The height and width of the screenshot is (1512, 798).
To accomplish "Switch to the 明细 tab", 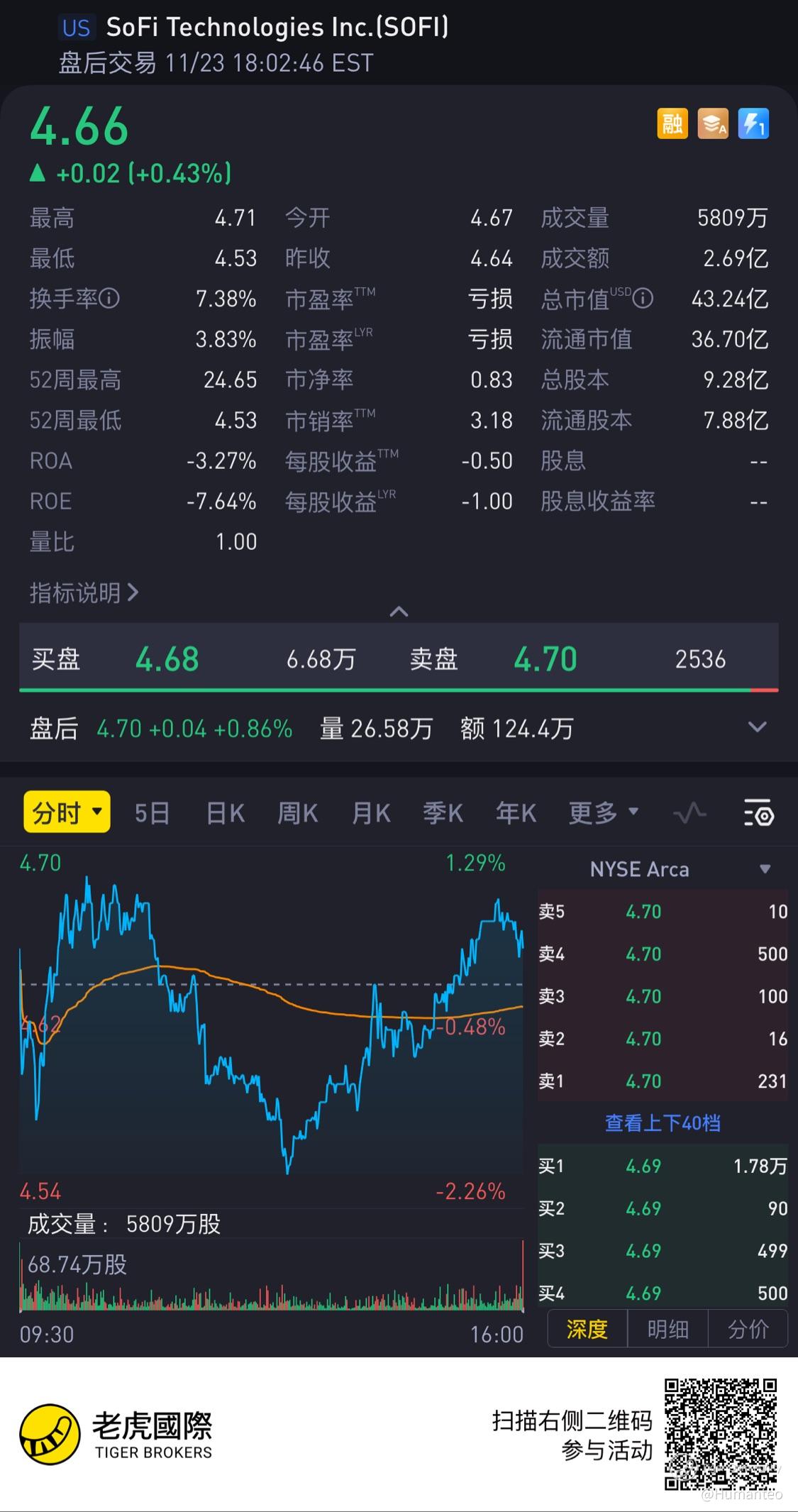I will [667, 1329].
